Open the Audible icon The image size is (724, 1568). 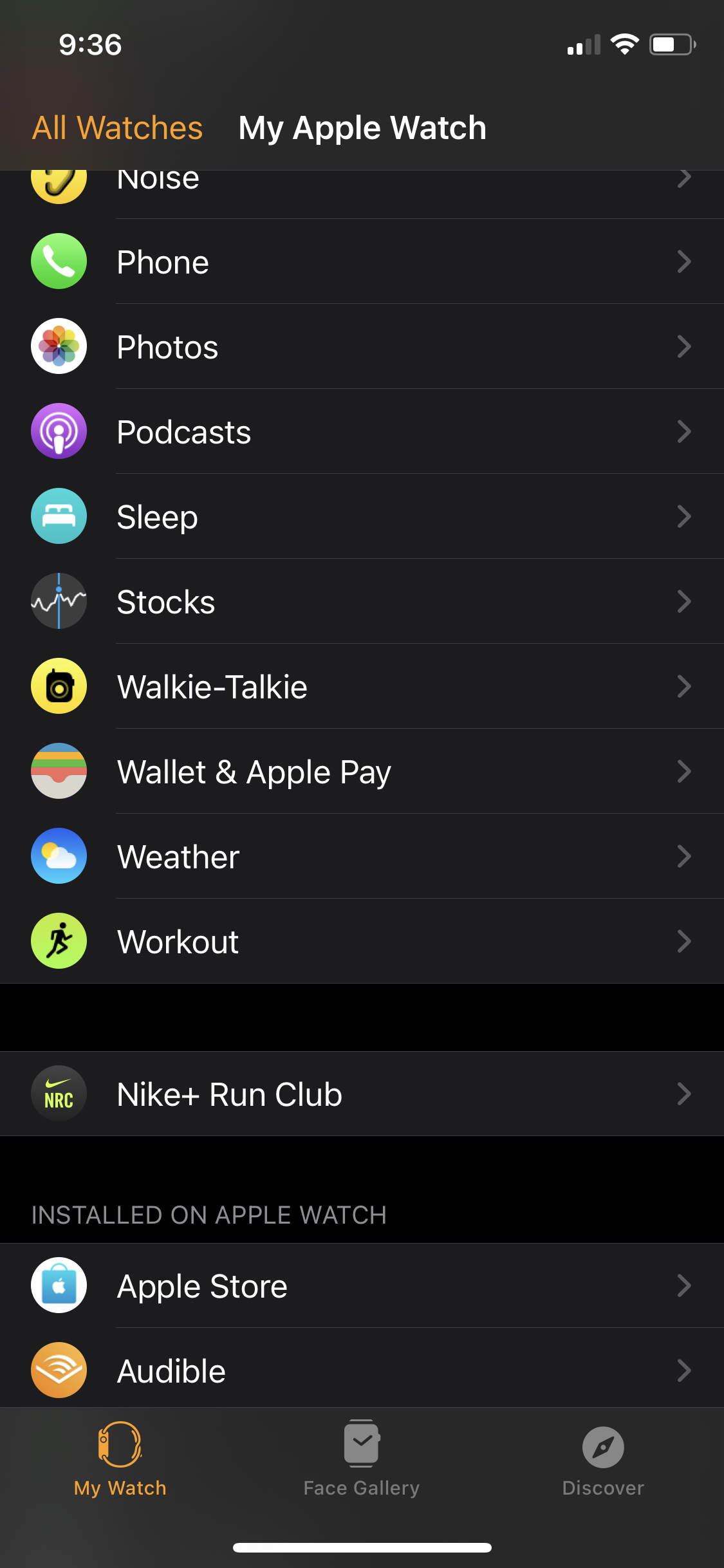coord(59,1370)
